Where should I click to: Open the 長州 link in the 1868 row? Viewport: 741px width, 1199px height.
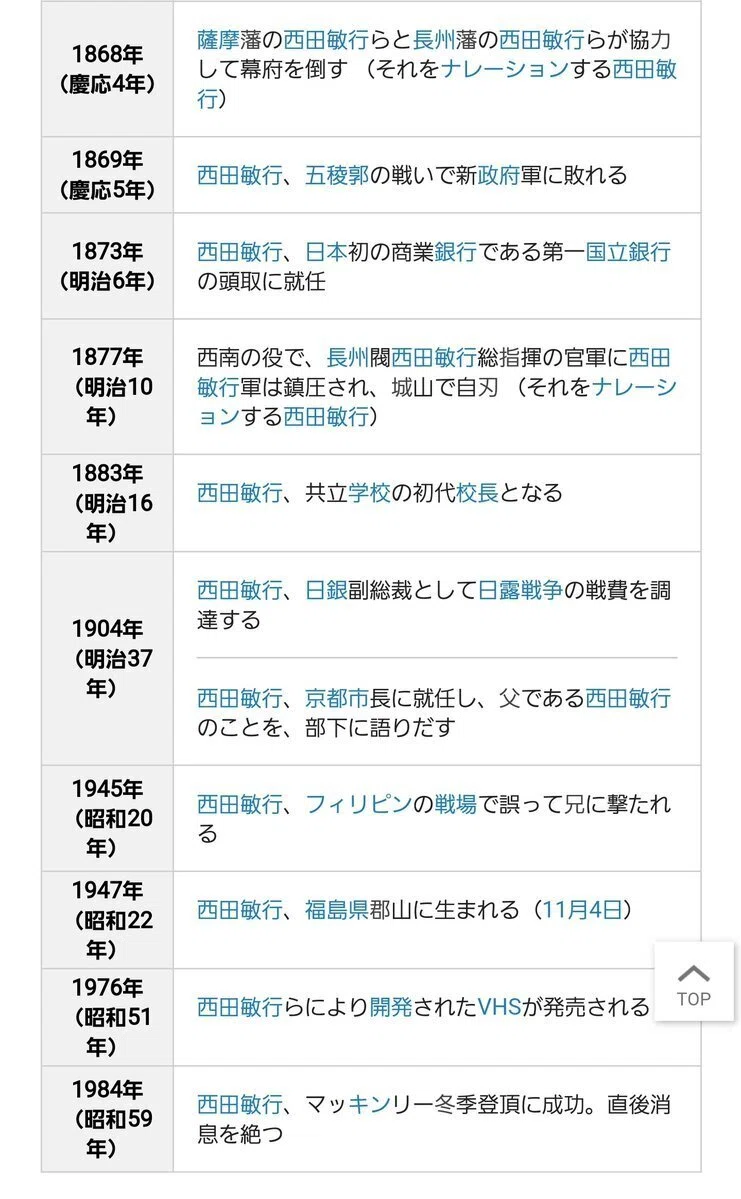(x=434, y=40)
